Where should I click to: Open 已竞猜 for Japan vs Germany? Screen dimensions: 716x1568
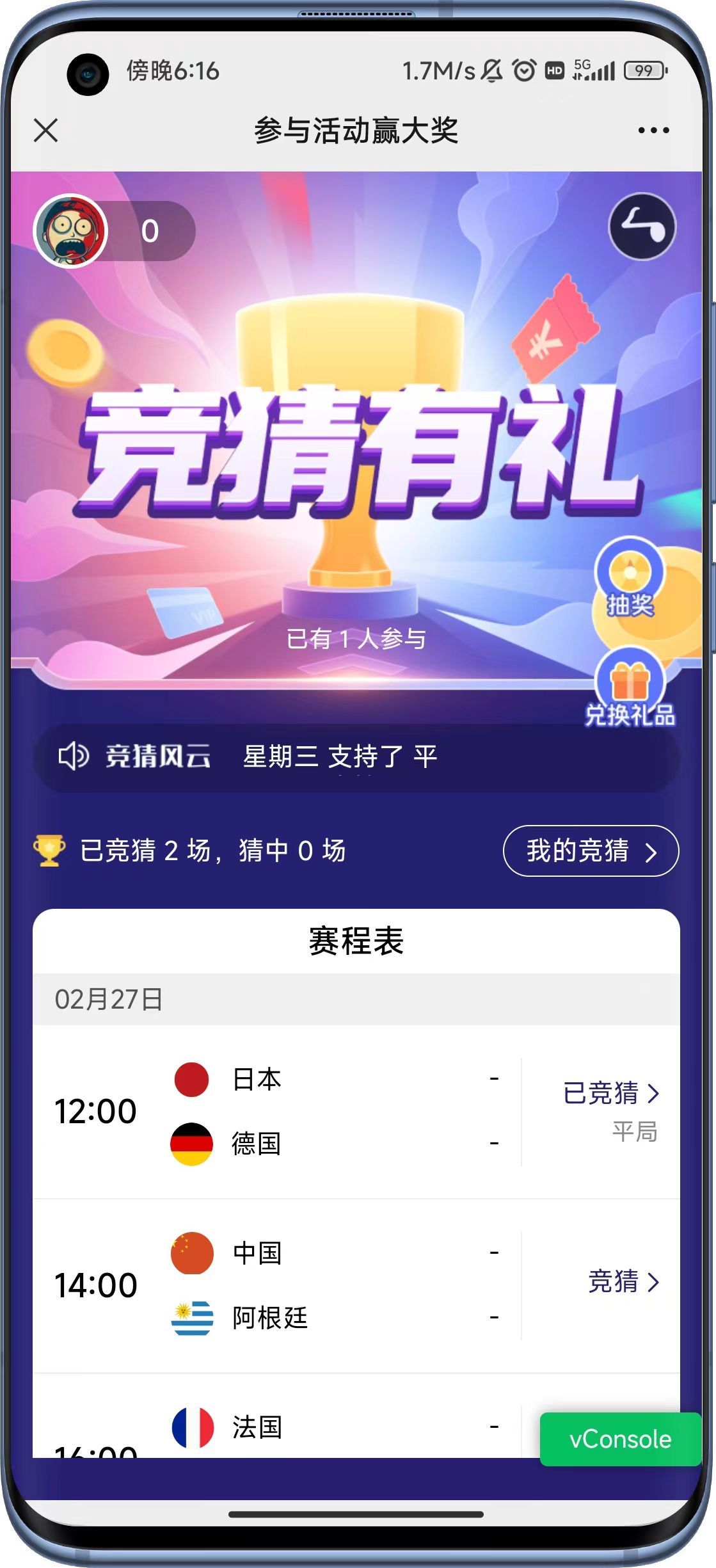(610, 1093)
